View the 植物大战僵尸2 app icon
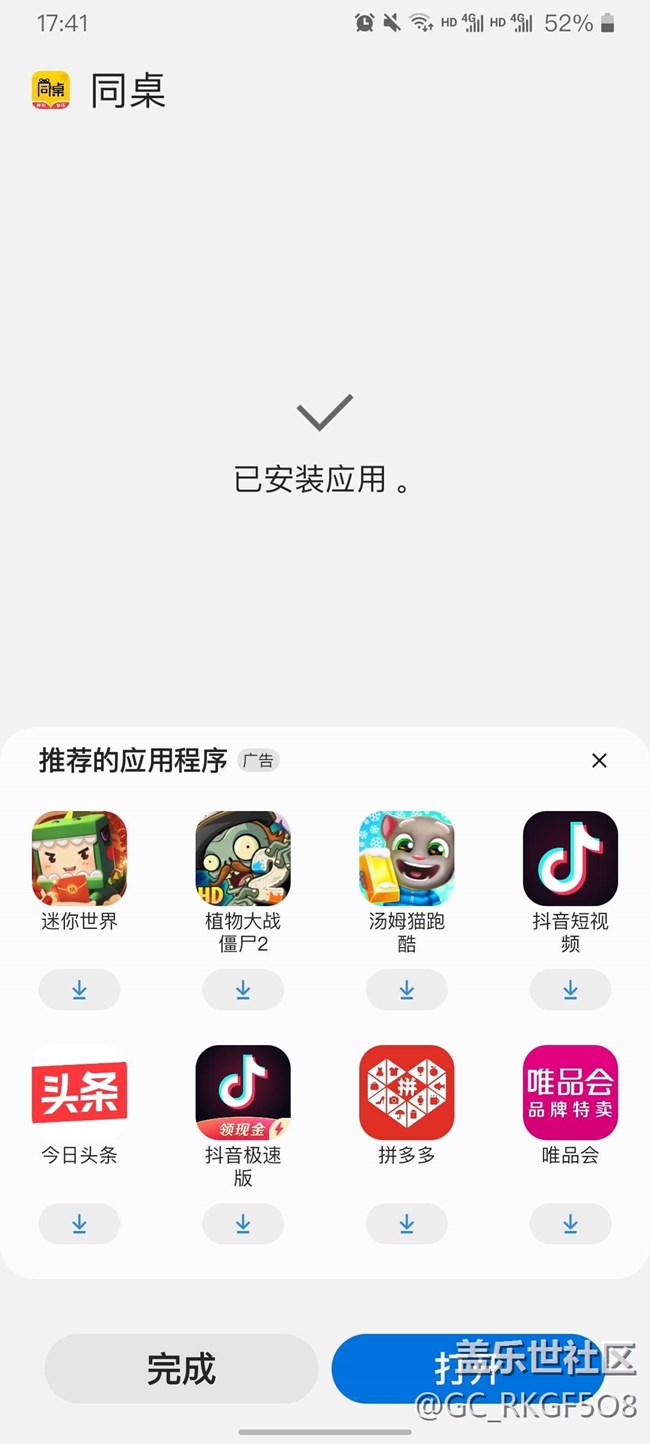This screenshot has width=650, height=1444. (x=243, y=858)
